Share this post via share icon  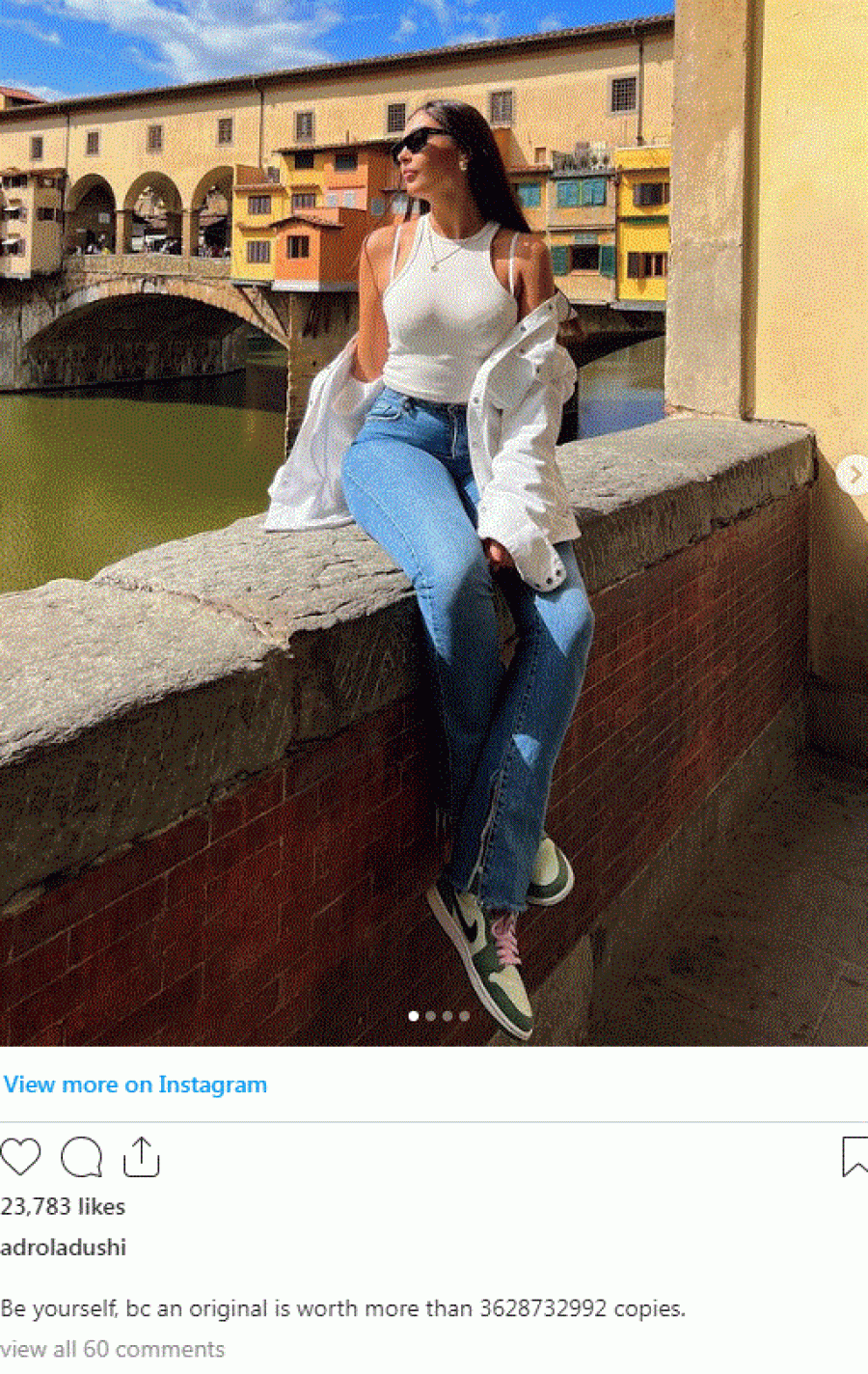141,1156
